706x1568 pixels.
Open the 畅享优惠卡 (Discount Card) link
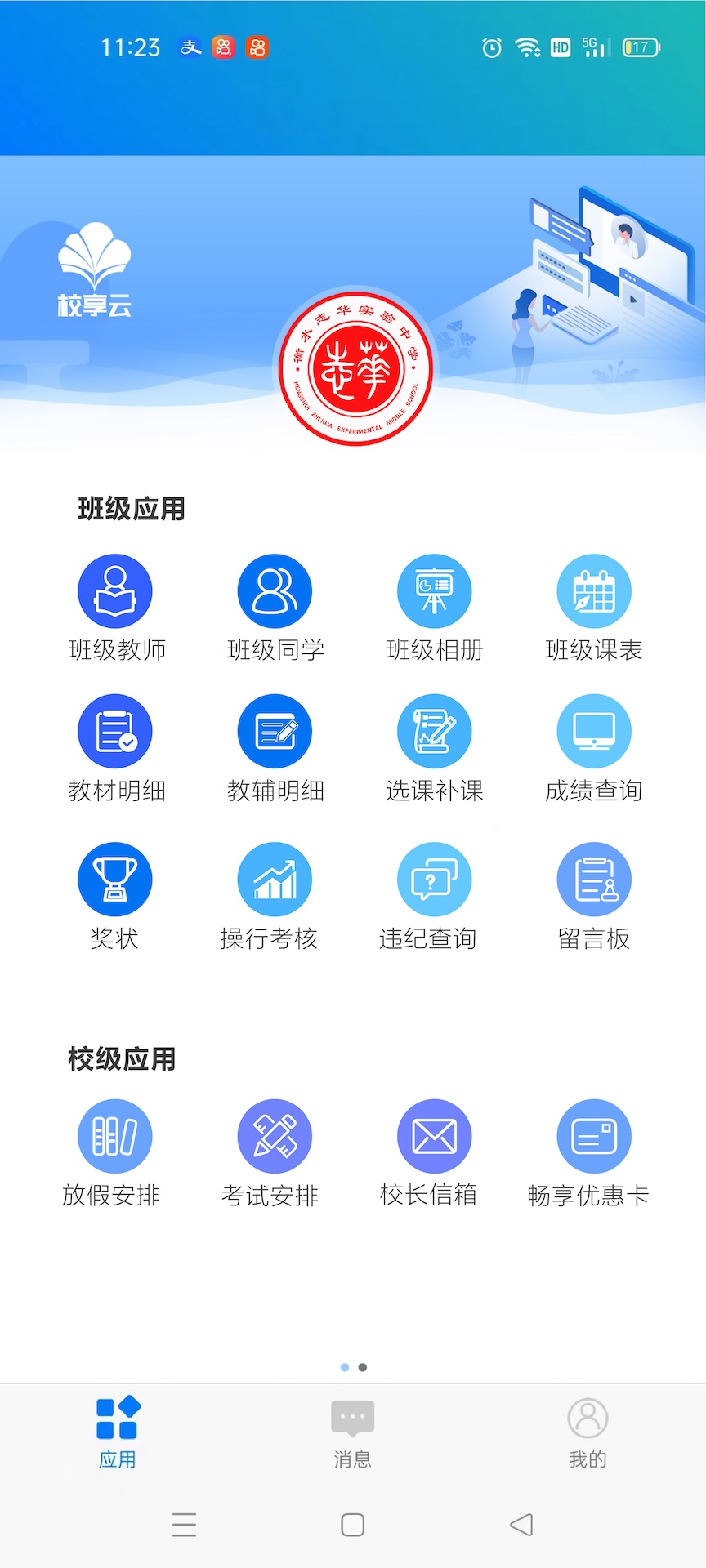click(x=593, y=1135)
